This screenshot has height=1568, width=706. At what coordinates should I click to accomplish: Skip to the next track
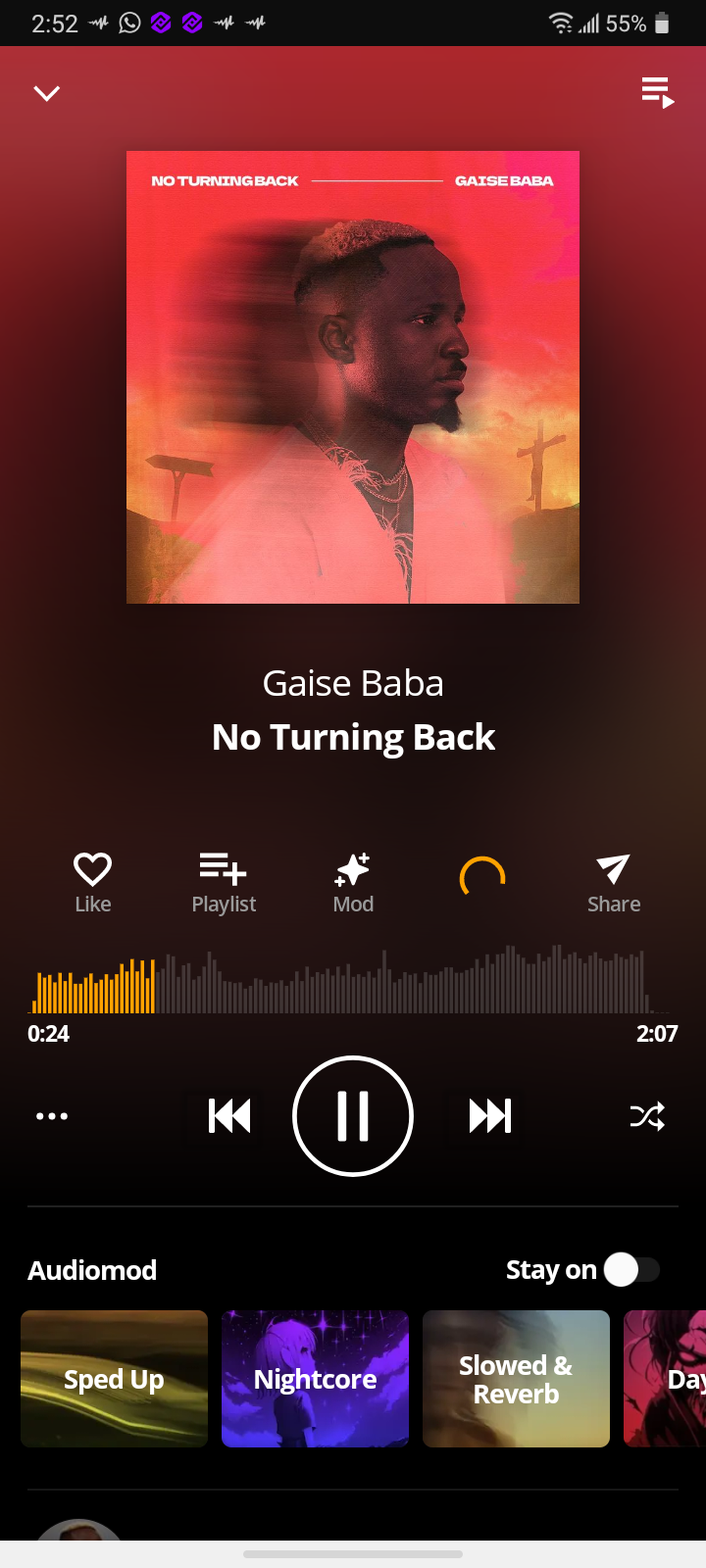(490, 1115)
